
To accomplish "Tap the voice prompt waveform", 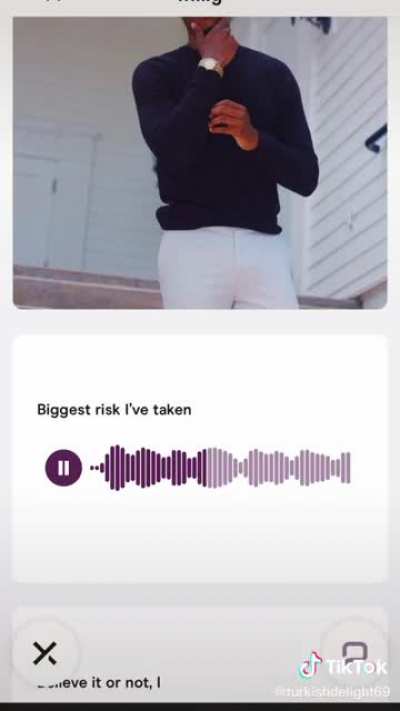I will [x=220, y=468].
